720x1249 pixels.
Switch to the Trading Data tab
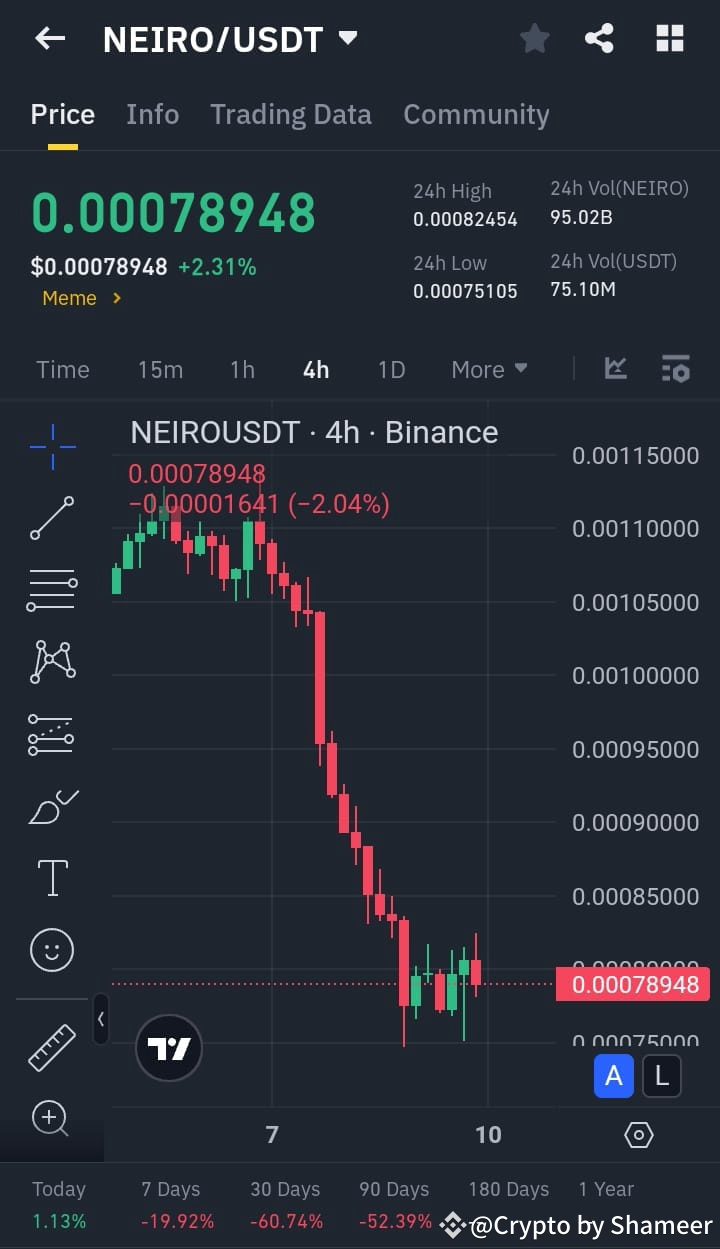point(291,114)
